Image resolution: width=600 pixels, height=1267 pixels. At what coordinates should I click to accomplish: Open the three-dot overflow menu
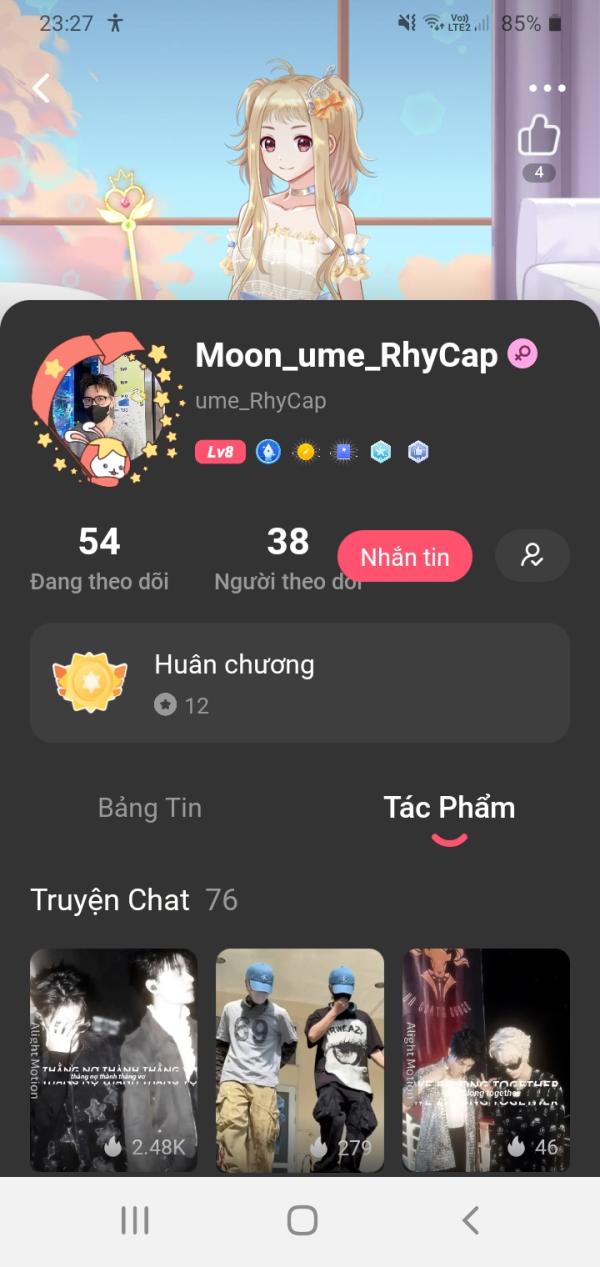tap(547, 88)
